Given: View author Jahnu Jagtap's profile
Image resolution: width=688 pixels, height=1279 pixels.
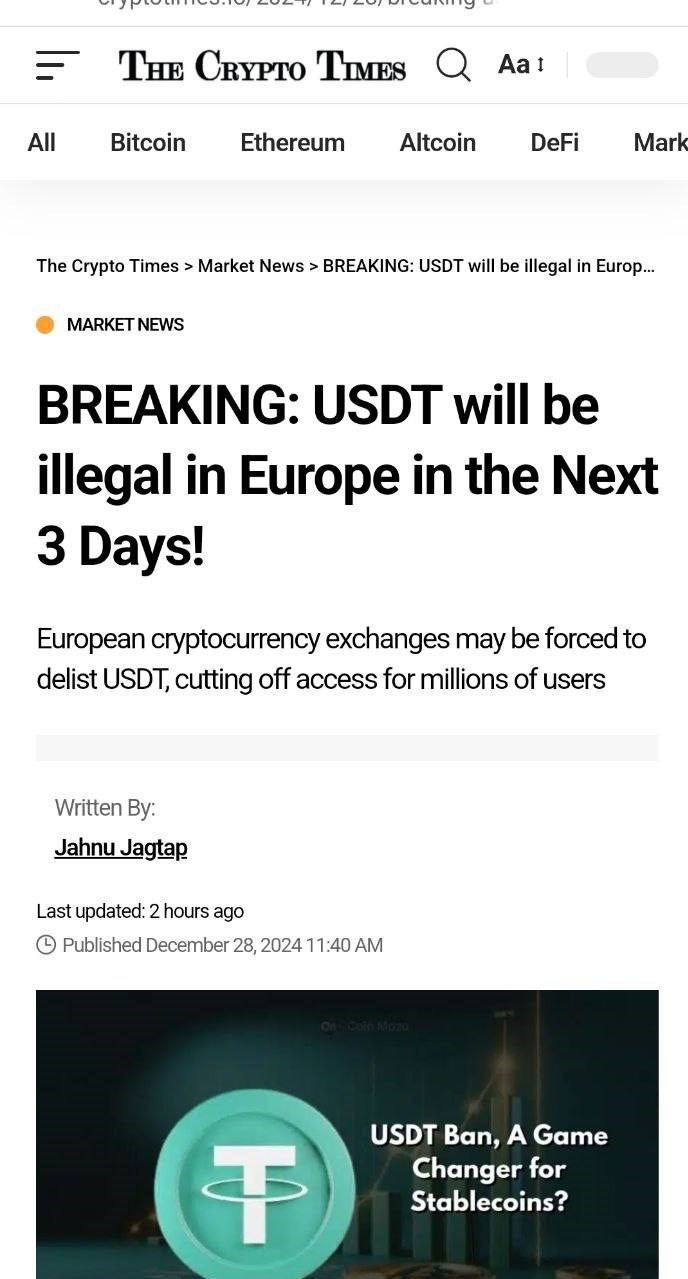Looking at the screenshot, I should click(121, 848).
